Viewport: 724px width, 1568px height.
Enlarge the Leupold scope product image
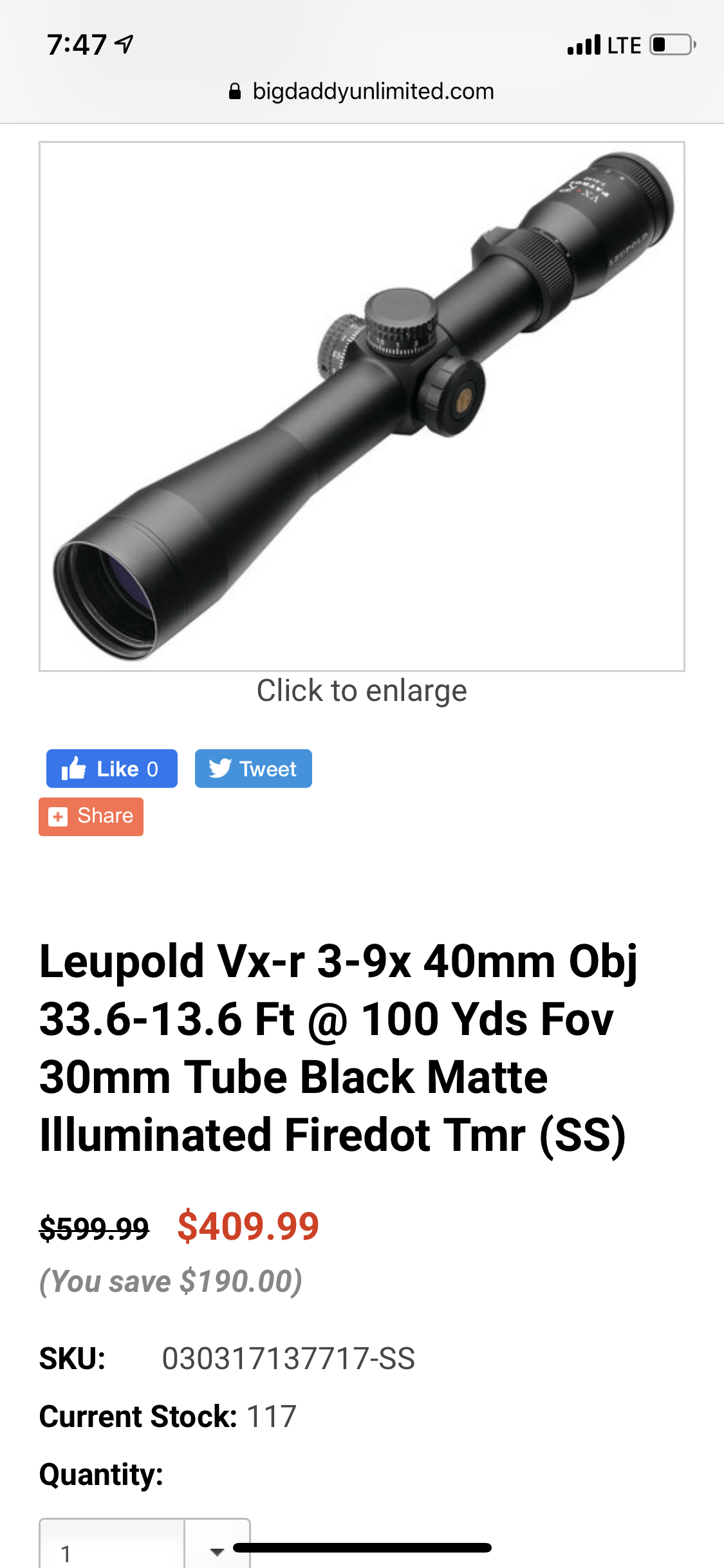pos(362,406)
